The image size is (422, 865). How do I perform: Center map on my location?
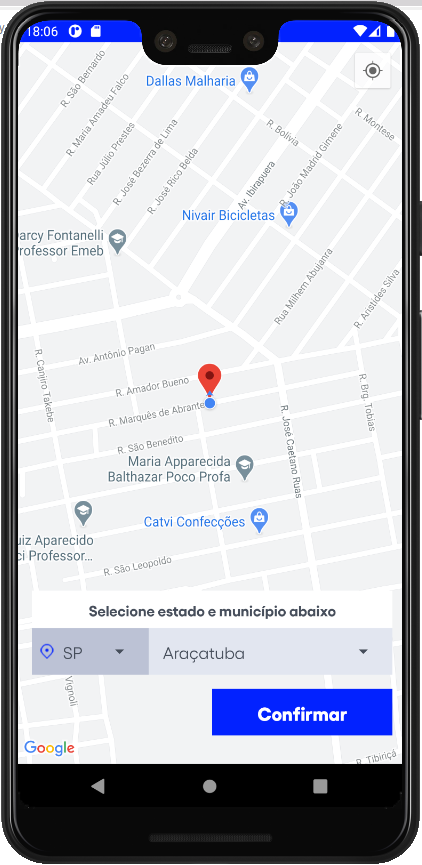[x=373, y=71]
